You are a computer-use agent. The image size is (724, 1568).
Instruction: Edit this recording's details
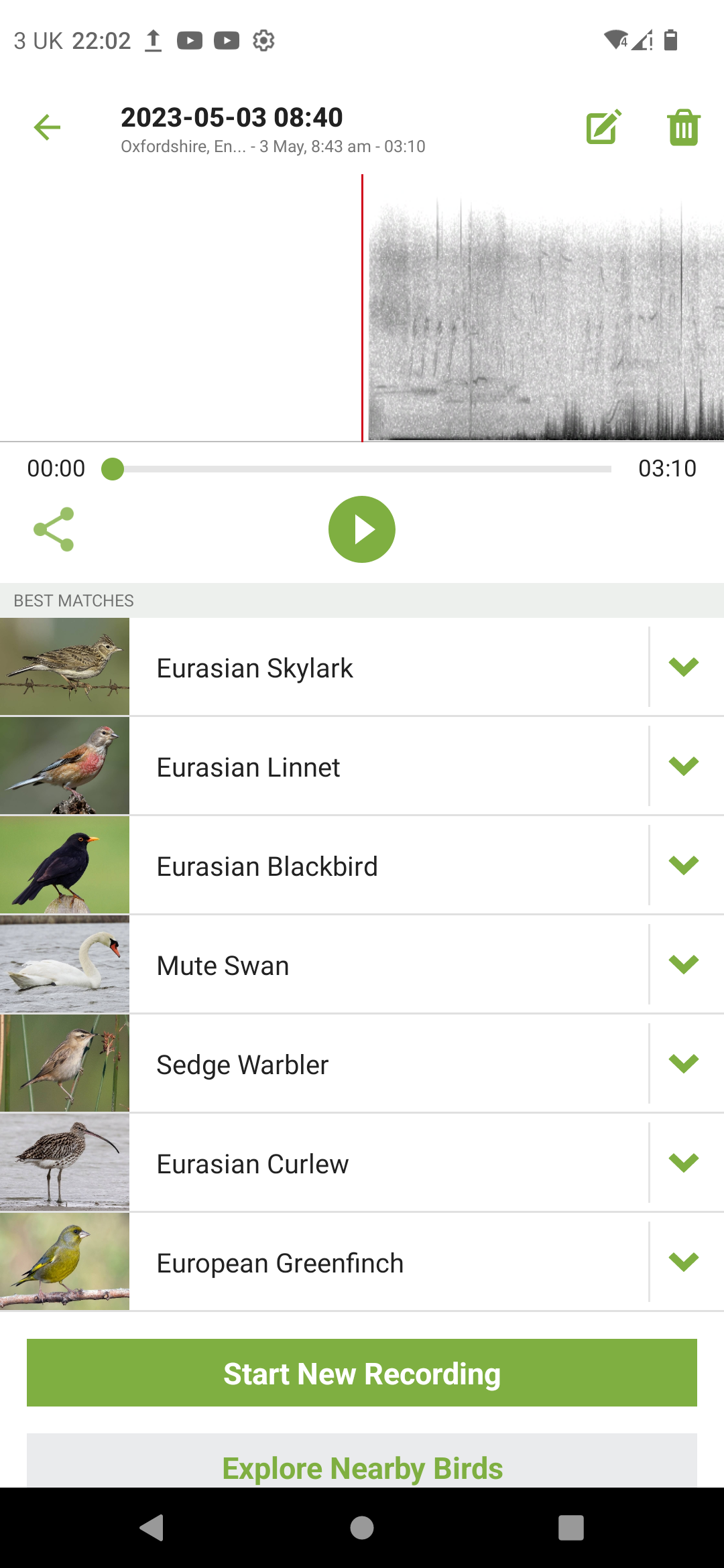pyautogui.click(x=604, y=127)
